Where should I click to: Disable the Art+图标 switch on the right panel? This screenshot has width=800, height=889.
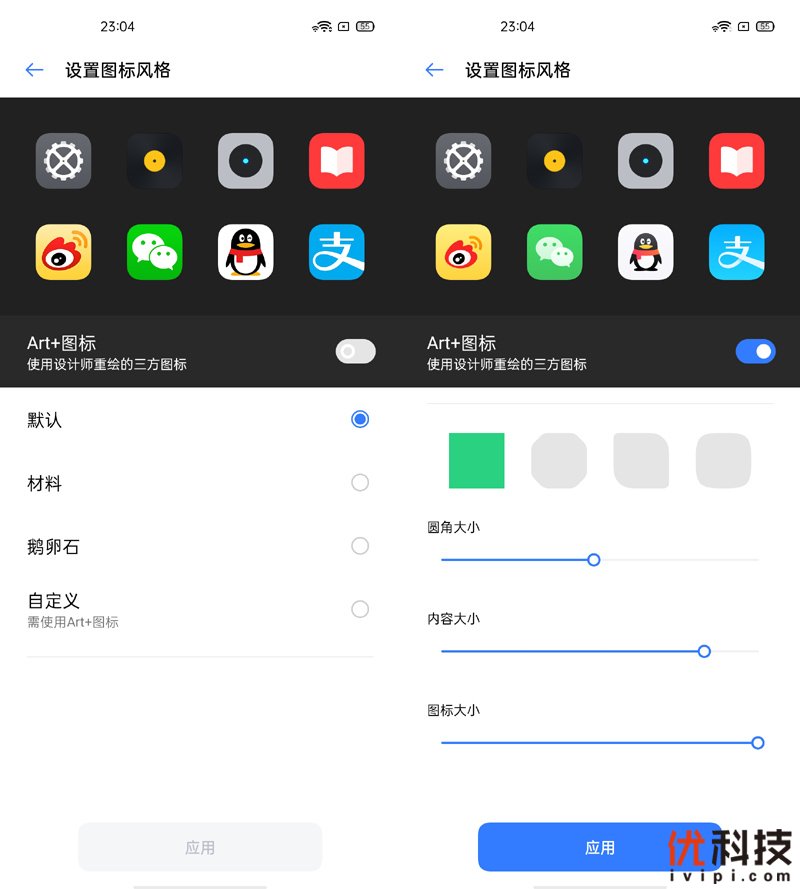point(756,351)
